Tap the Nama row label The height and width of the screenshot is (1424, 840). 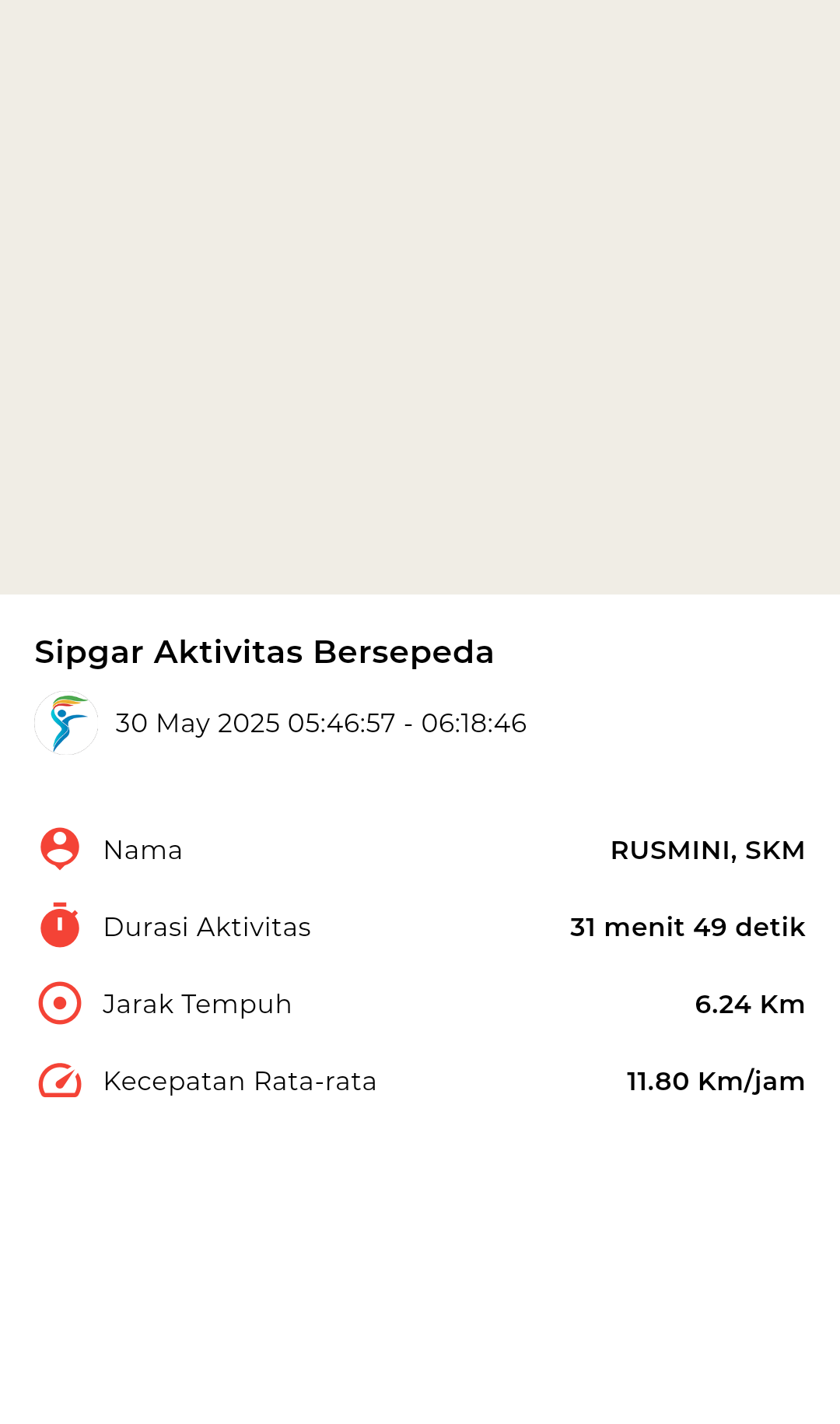pos(143,849)
